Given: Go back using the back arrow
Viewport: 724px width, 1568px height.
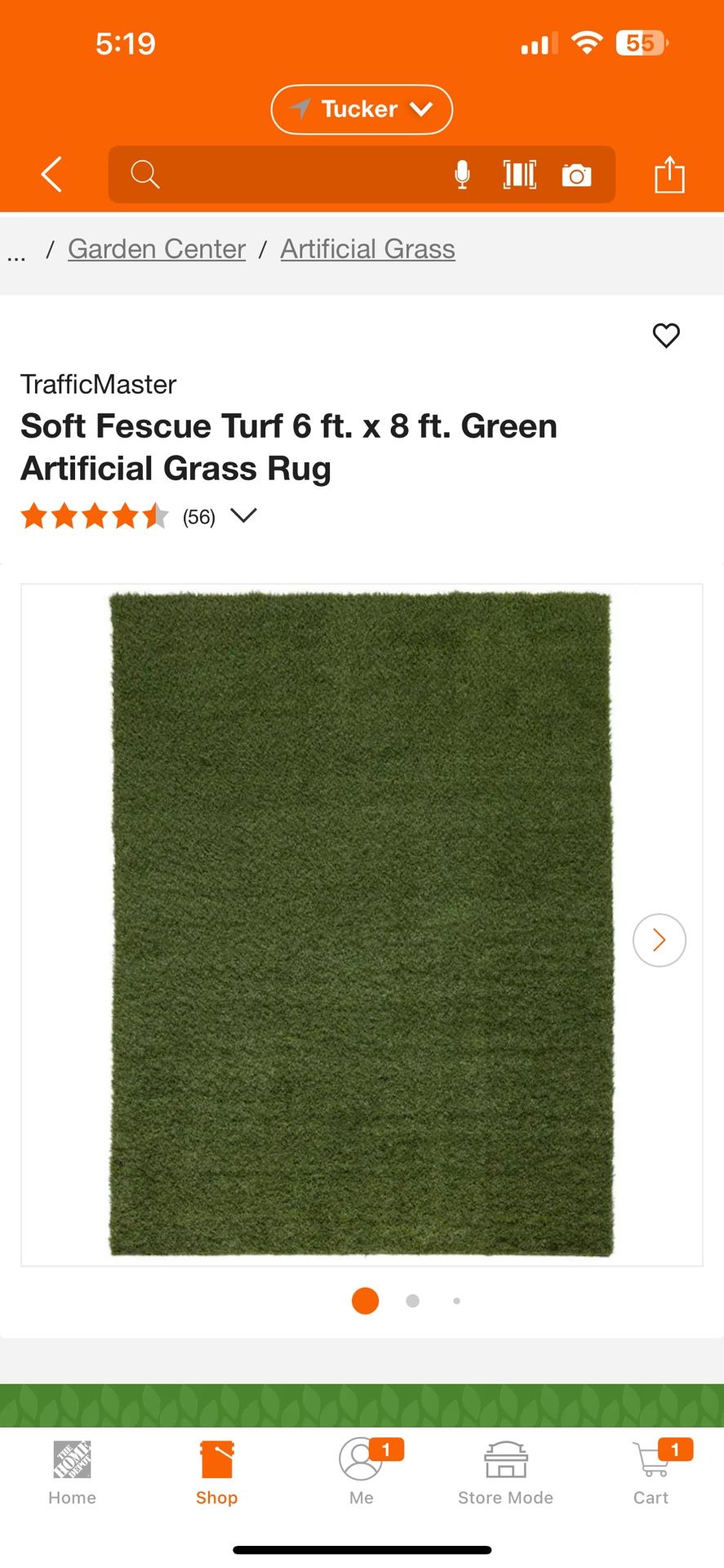Looking at the screenshot, I should pyautogui.click(x=51, y=174).
